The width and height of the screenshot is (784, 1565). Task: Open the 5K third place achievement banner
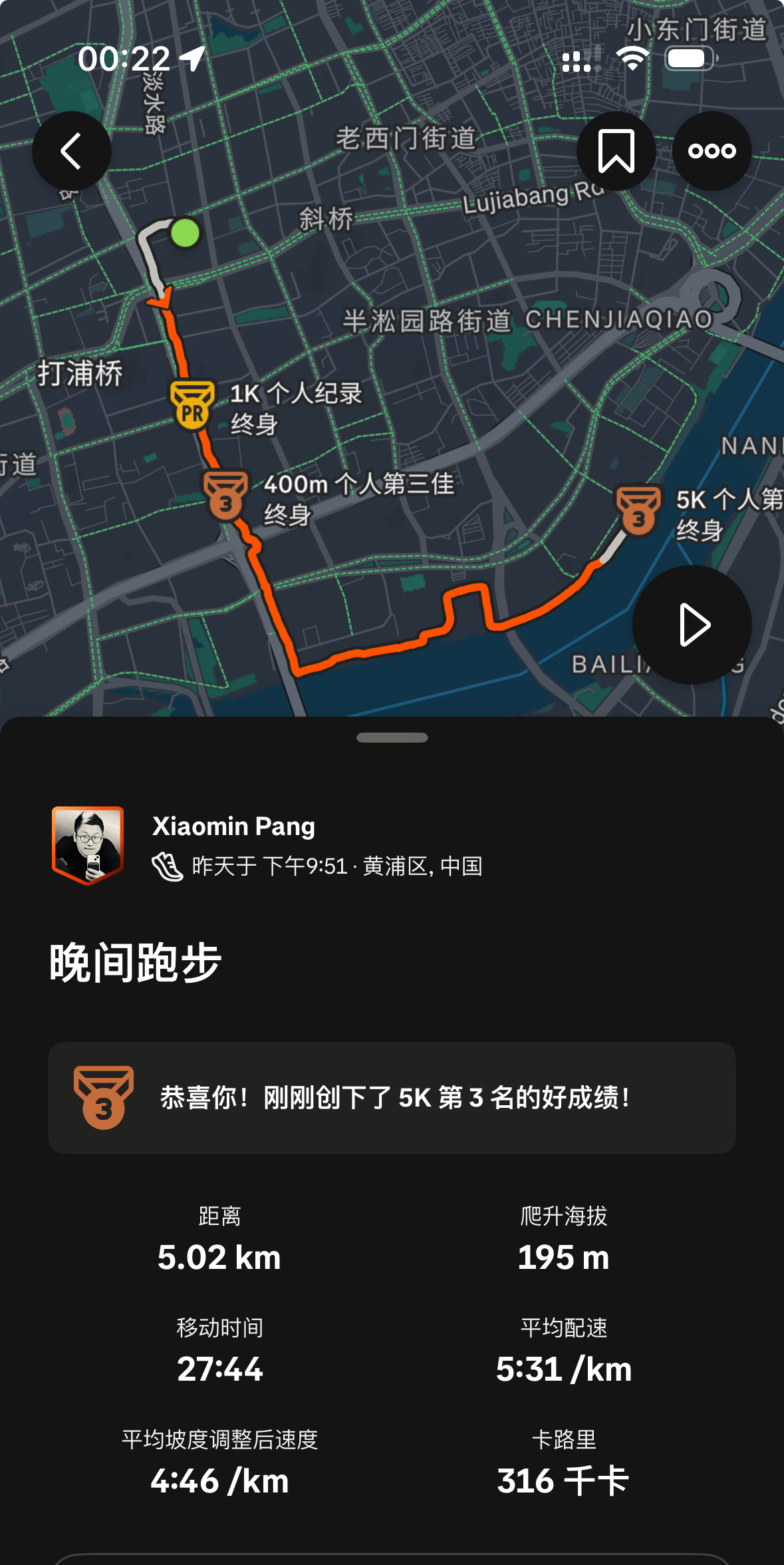tap(392, 1098)
